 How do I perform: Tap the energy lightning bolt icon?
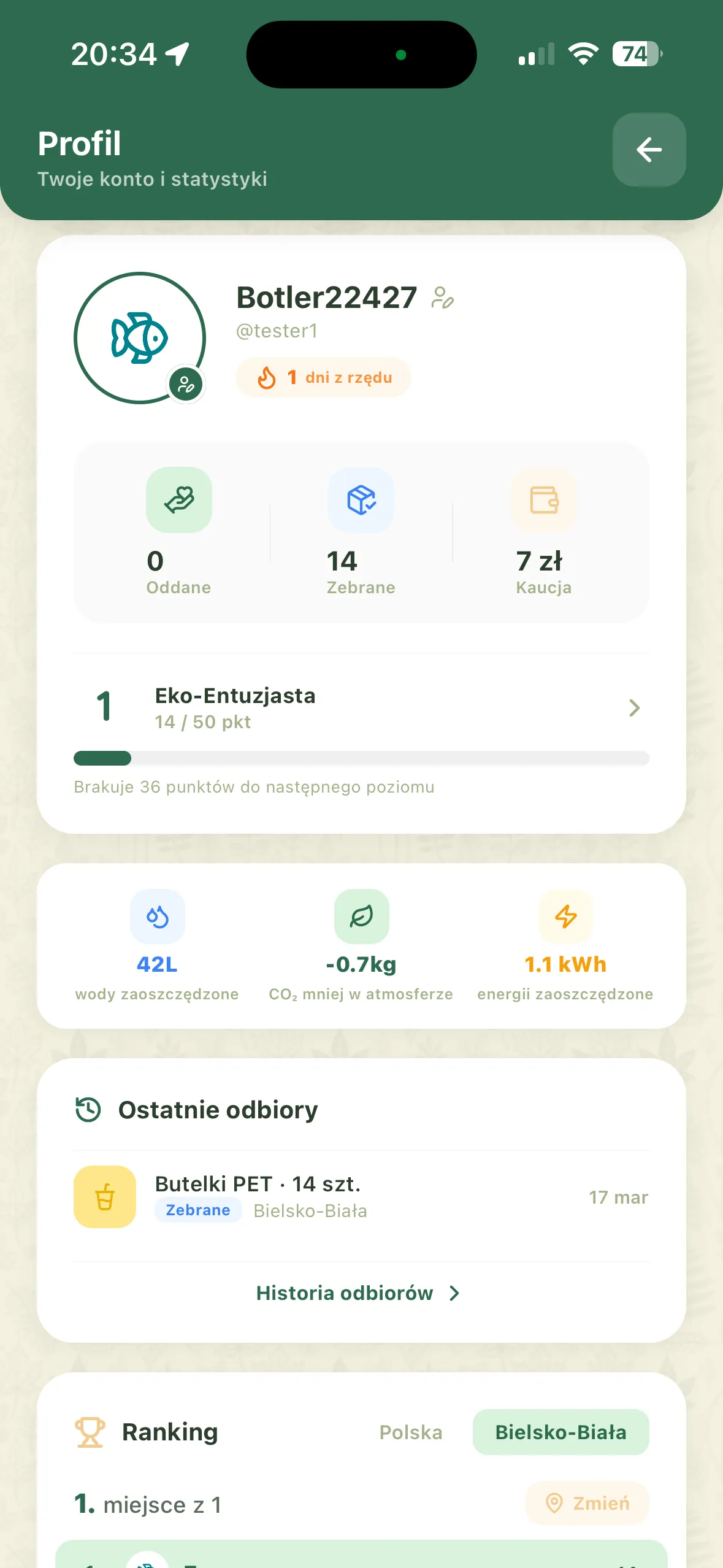point(566,917)
